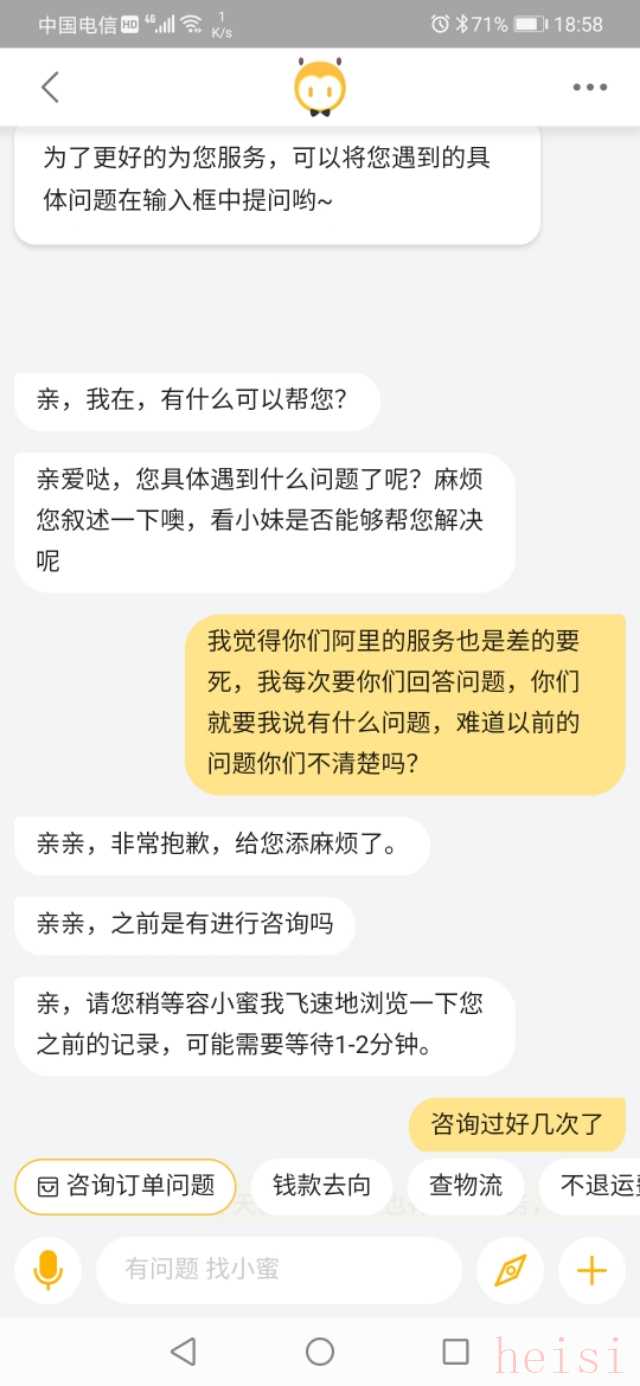Viewport: 640px width, 1386px height.
Task: Activate the microphone voice input
Action: coord(48,1270)
